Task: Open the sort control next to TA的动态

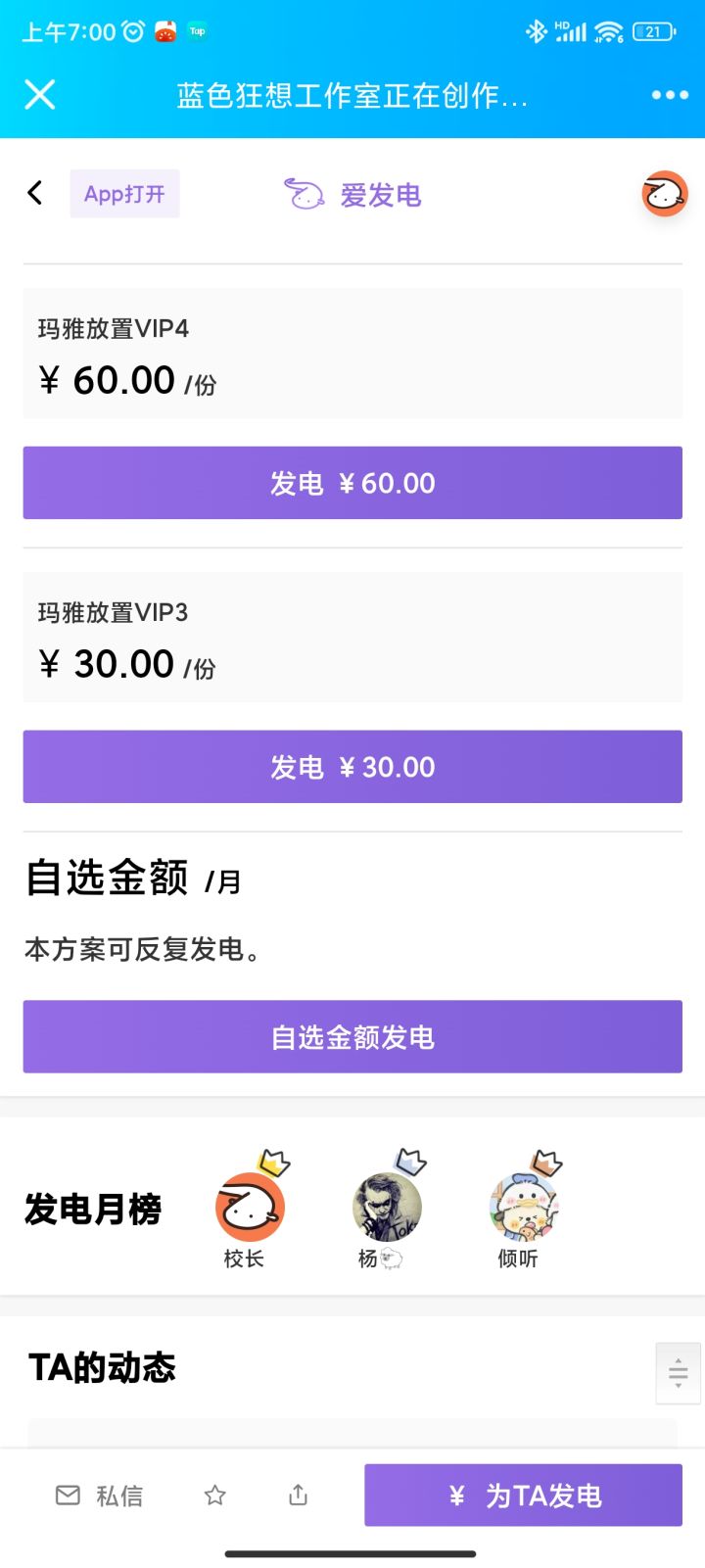Action: pos(678,1373)
